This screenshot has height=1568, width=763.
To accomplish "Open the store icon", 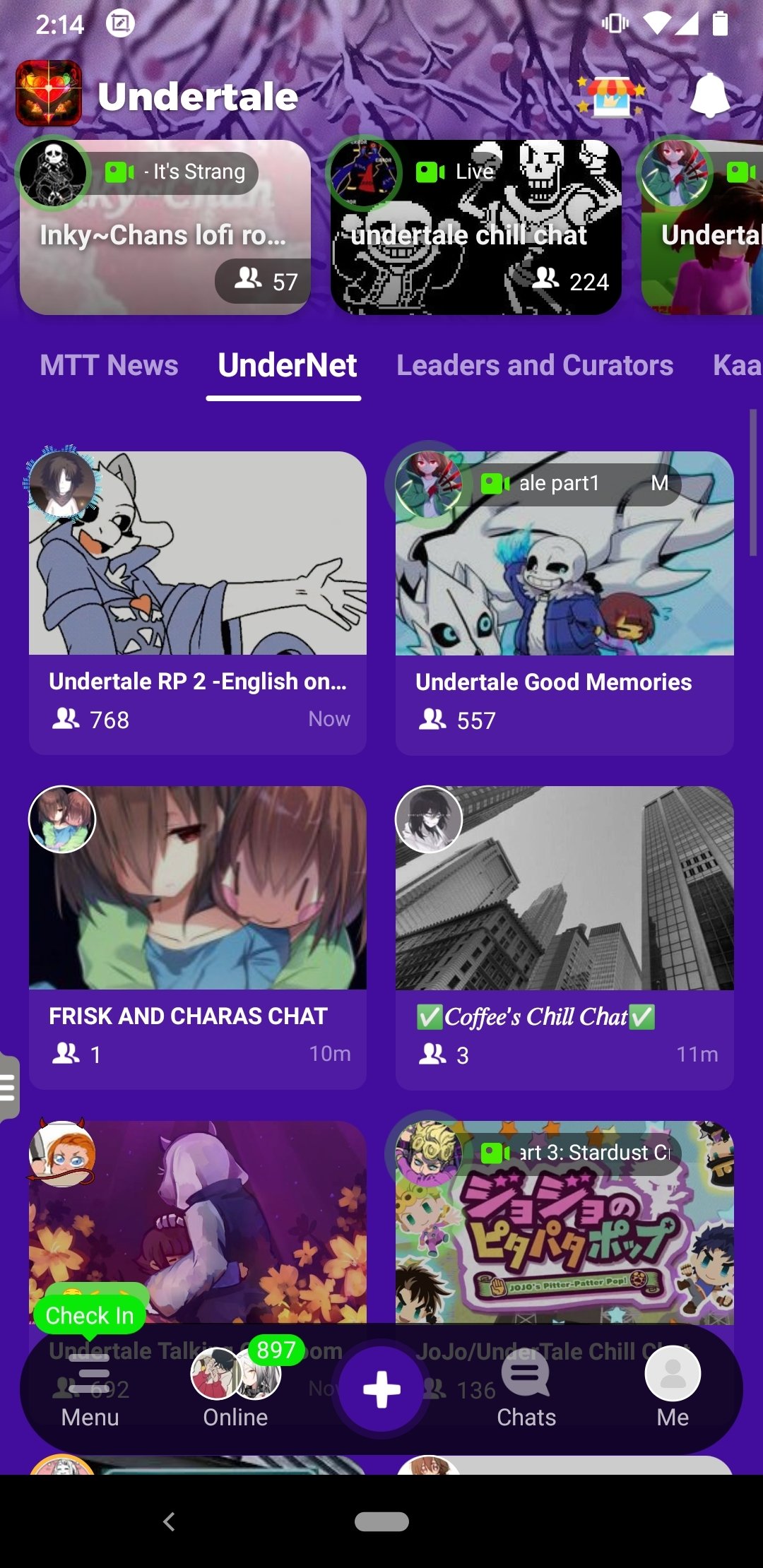I will [x=611, y=96].
